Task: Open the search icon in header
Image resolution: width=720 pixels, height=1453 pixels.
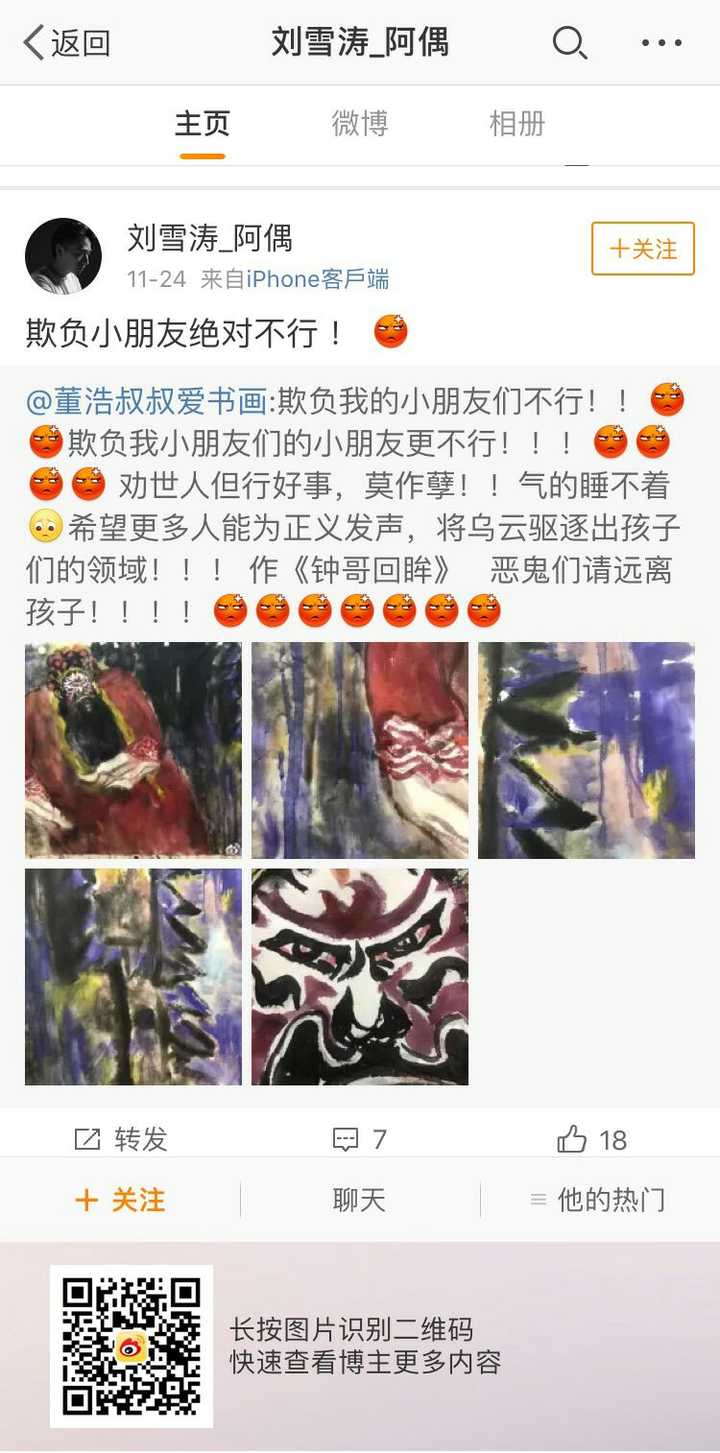Action: (568, 43)
